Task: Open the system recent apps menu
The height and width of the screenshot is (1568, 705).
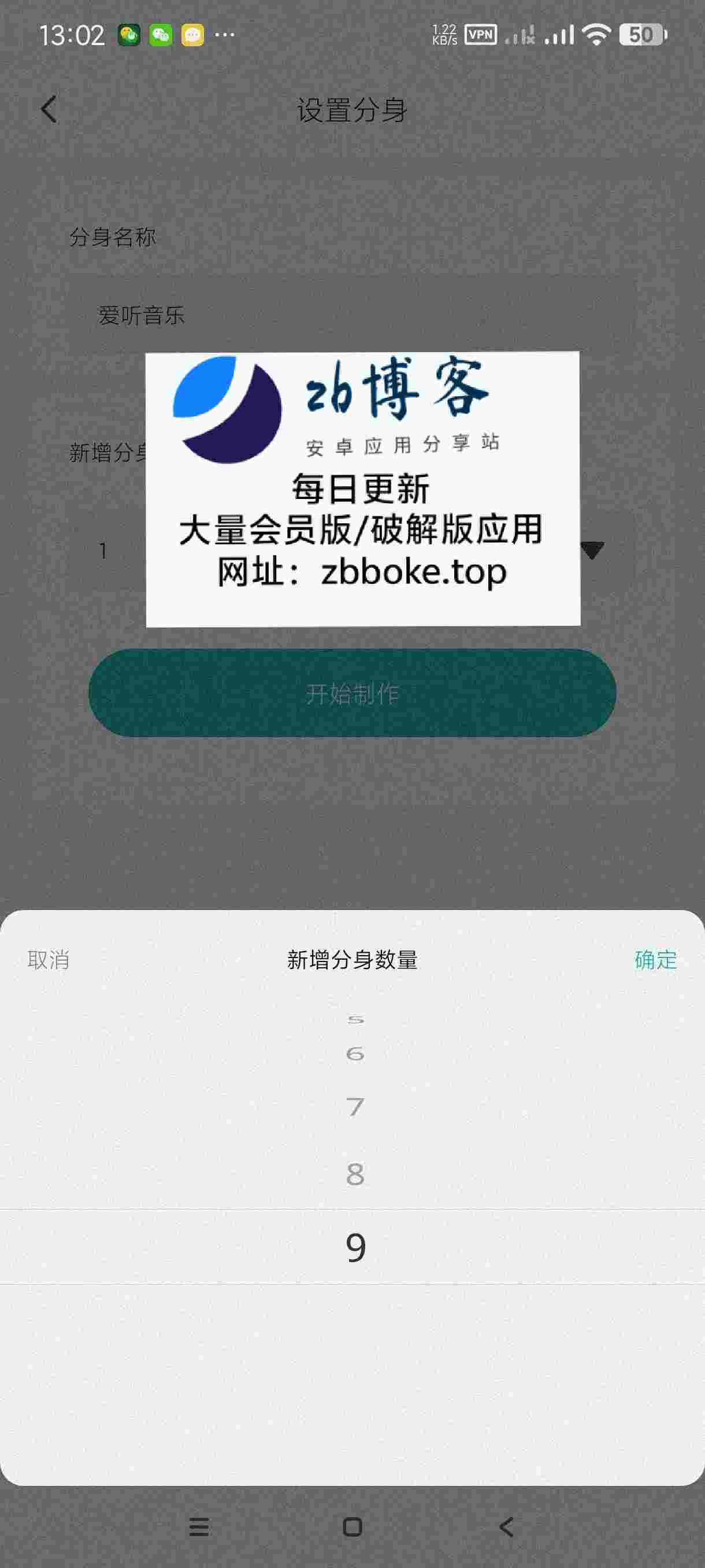Action: 199,1526
